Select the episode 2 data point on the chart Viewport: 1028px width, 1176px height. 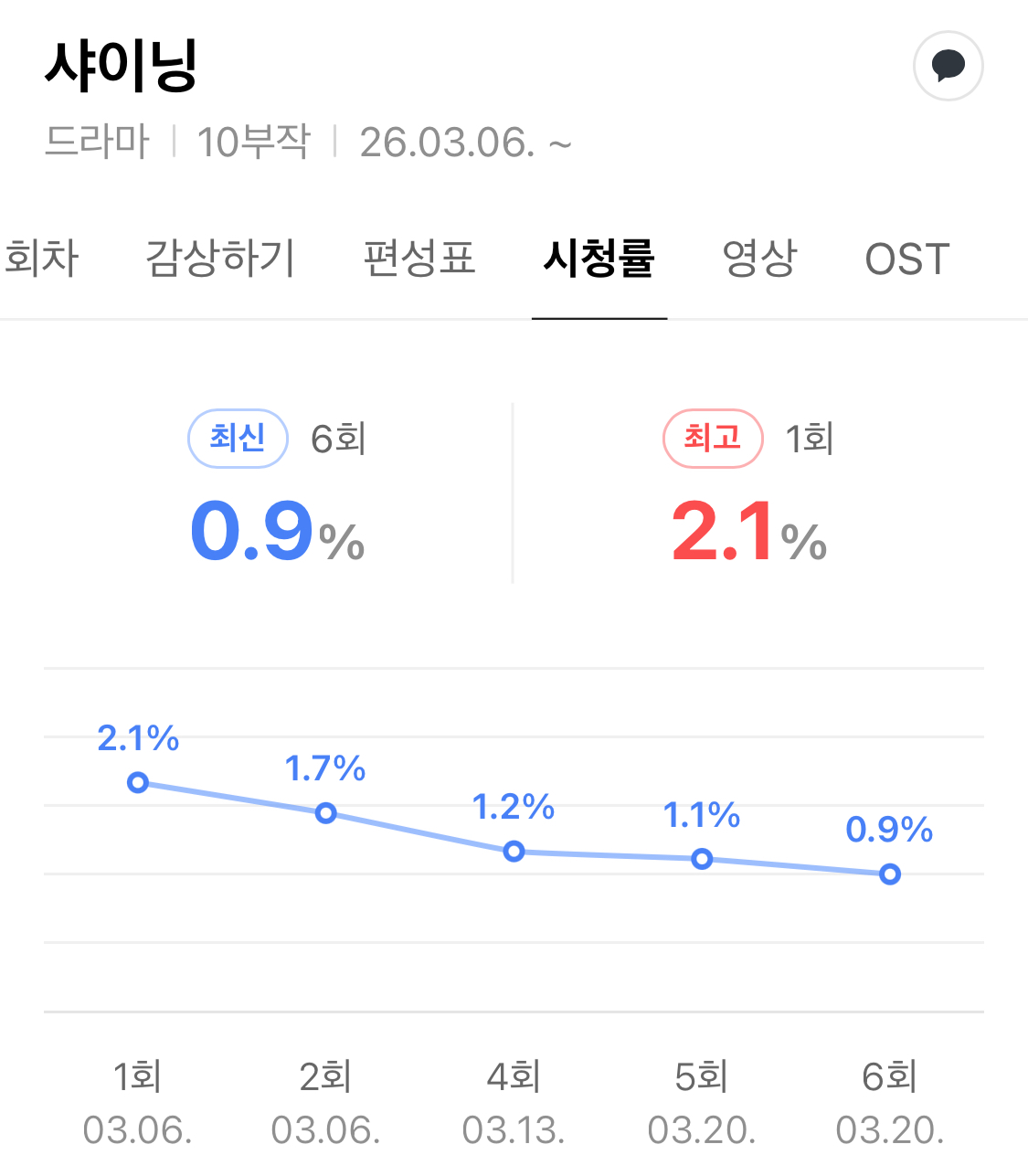pyautogui.click(x=325, y=813)
